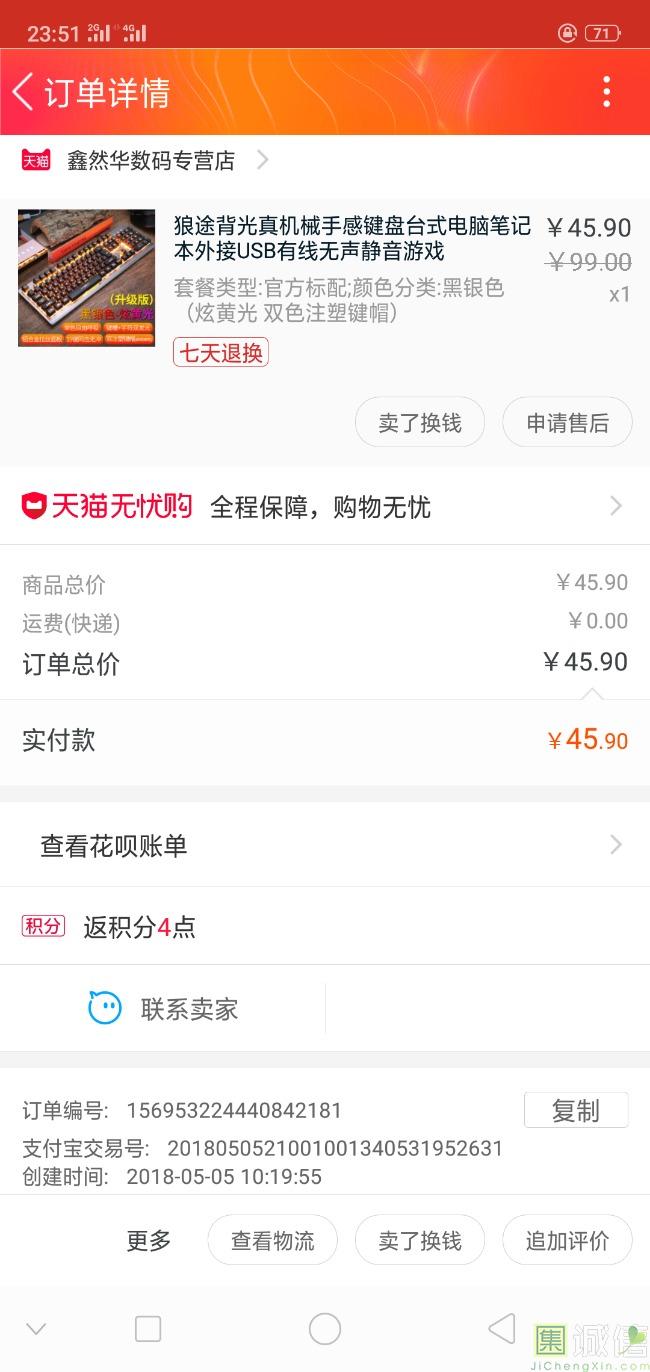650x1372 pixels.
Task: Tap the system home circle button
Action: pos(325,1329)
